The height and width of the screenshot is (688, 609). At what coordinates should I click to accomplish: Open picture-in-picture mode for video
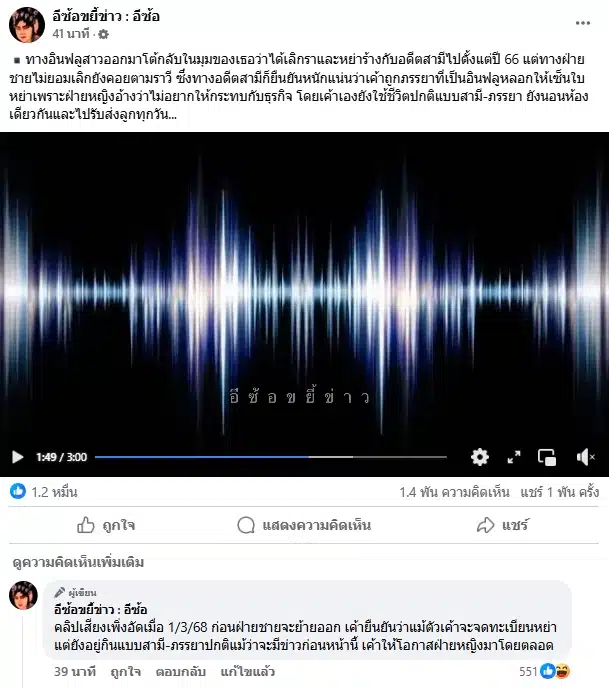click(547, 457)
